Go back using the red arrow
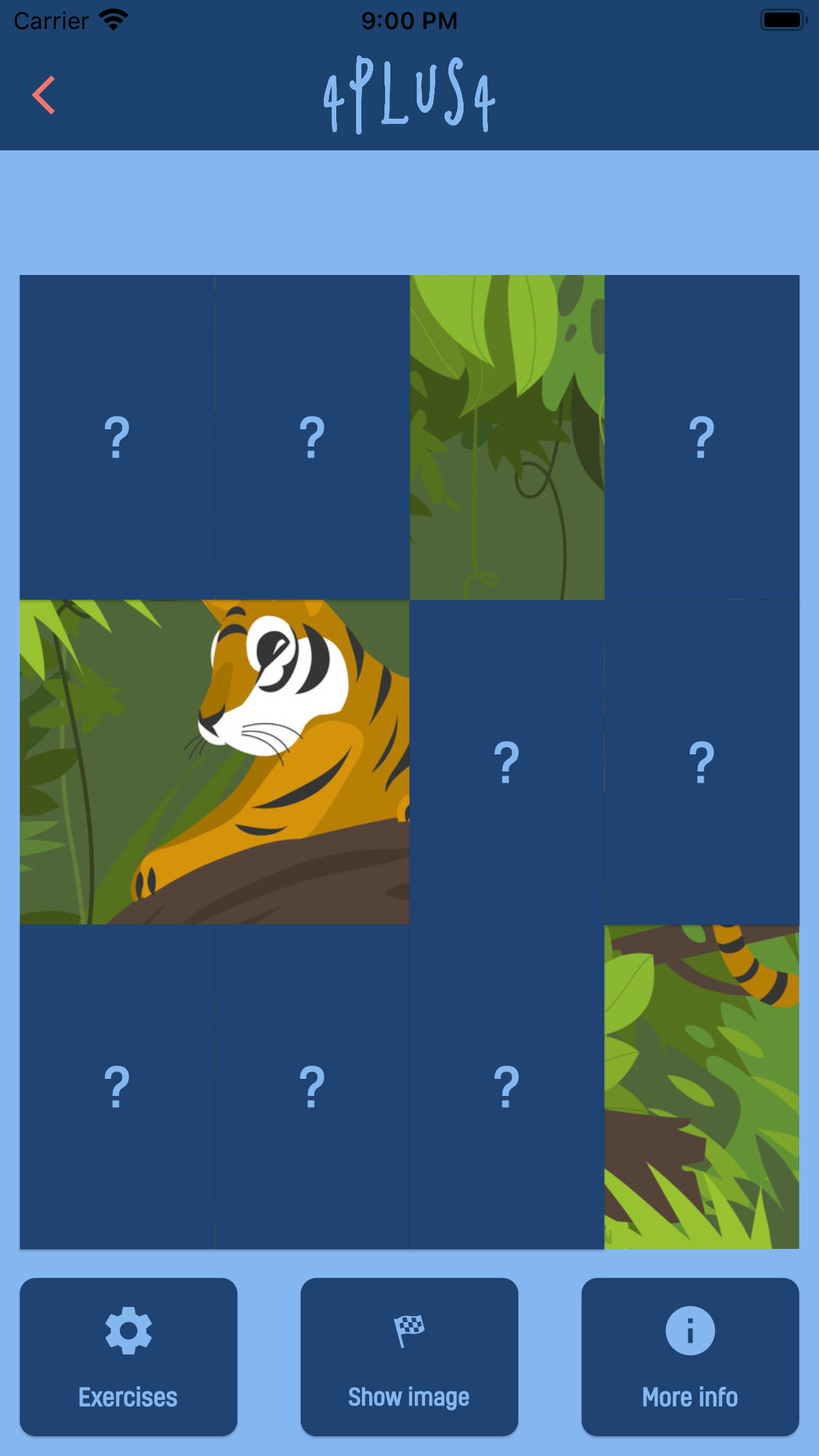819x1456 pixels. (x=44, y=95)
